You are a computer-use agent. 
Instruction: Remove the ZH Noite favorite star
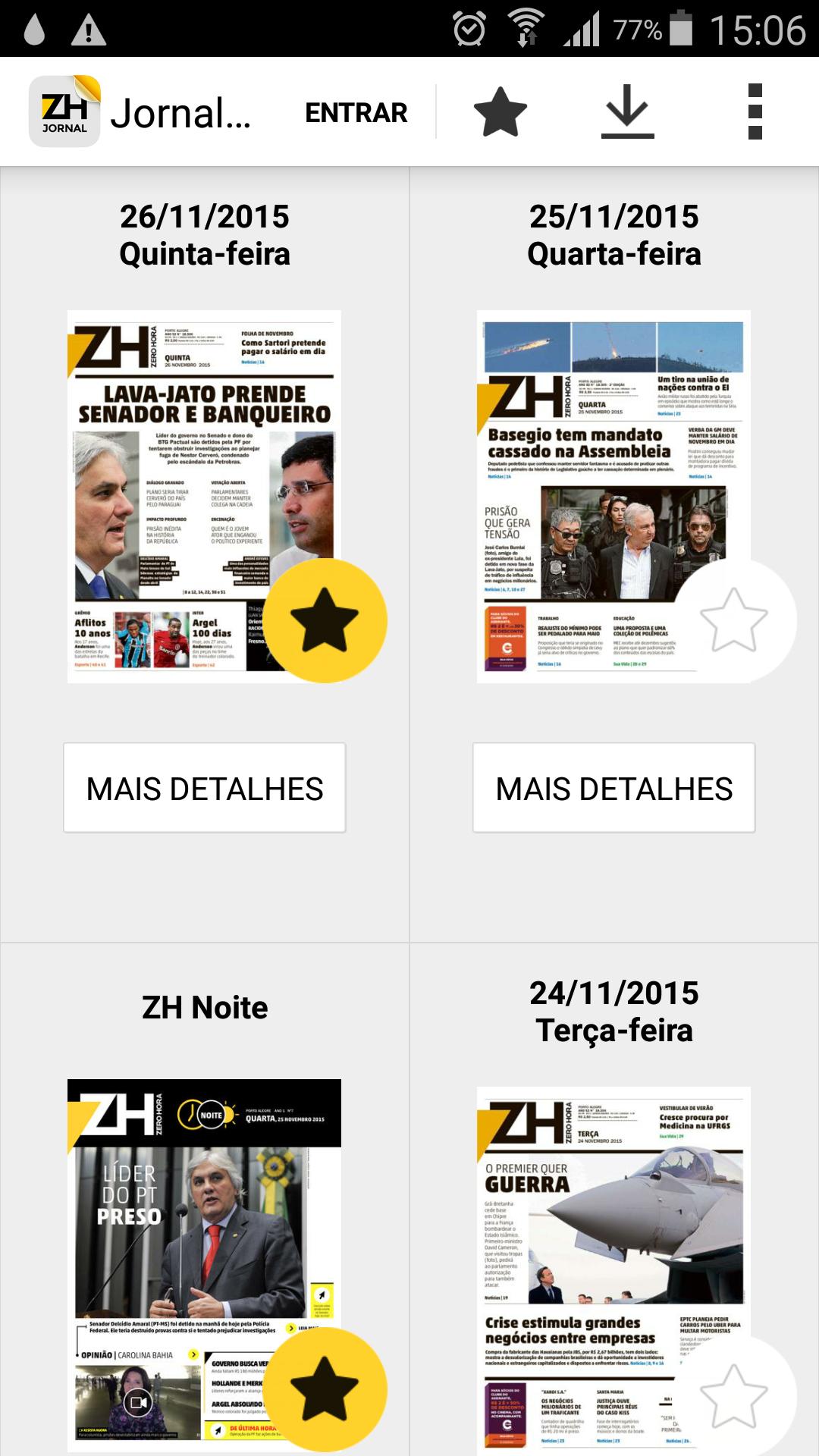tap(325, 1390)
